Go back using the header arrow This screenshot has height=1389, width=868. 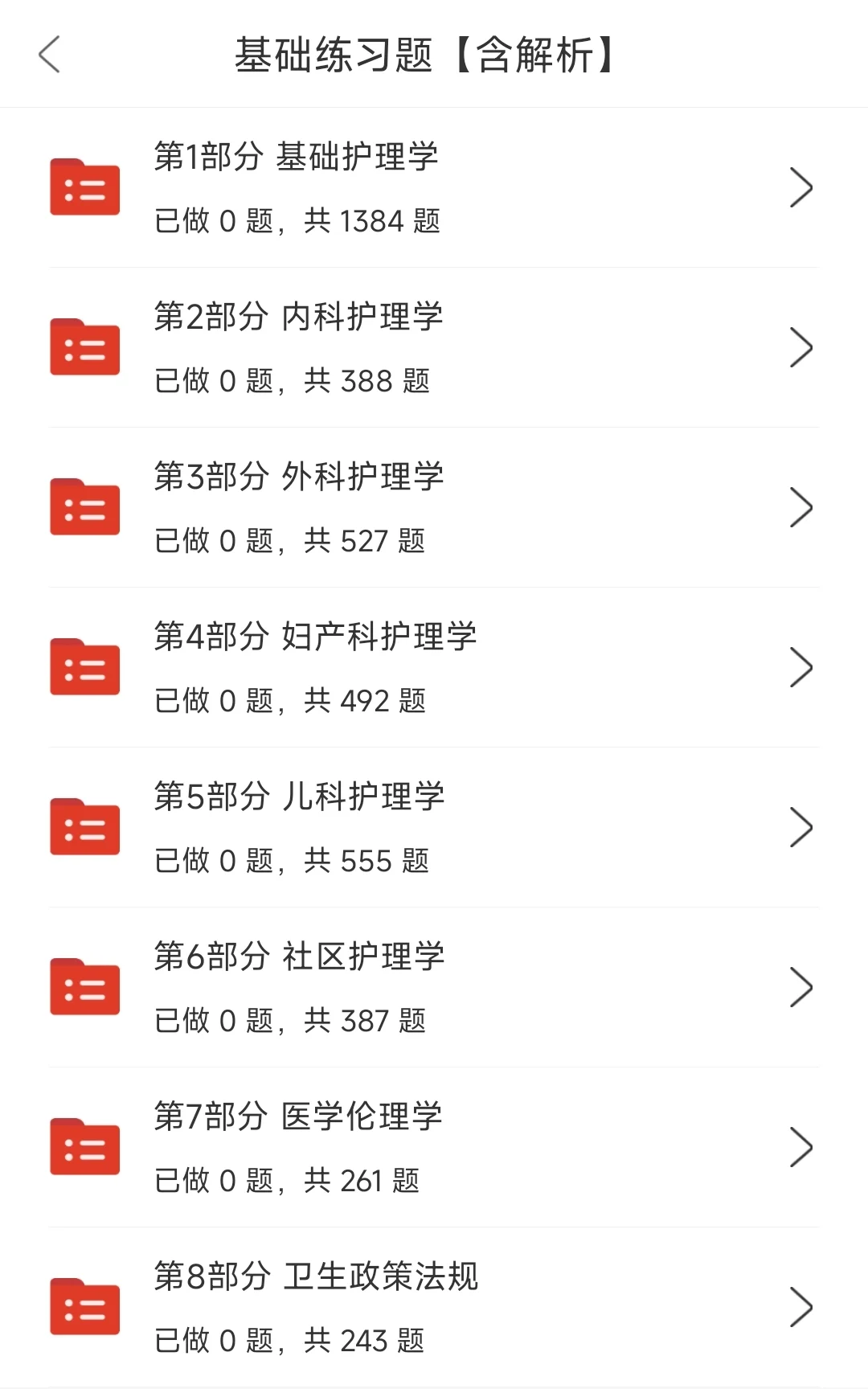tap(50, 55)
